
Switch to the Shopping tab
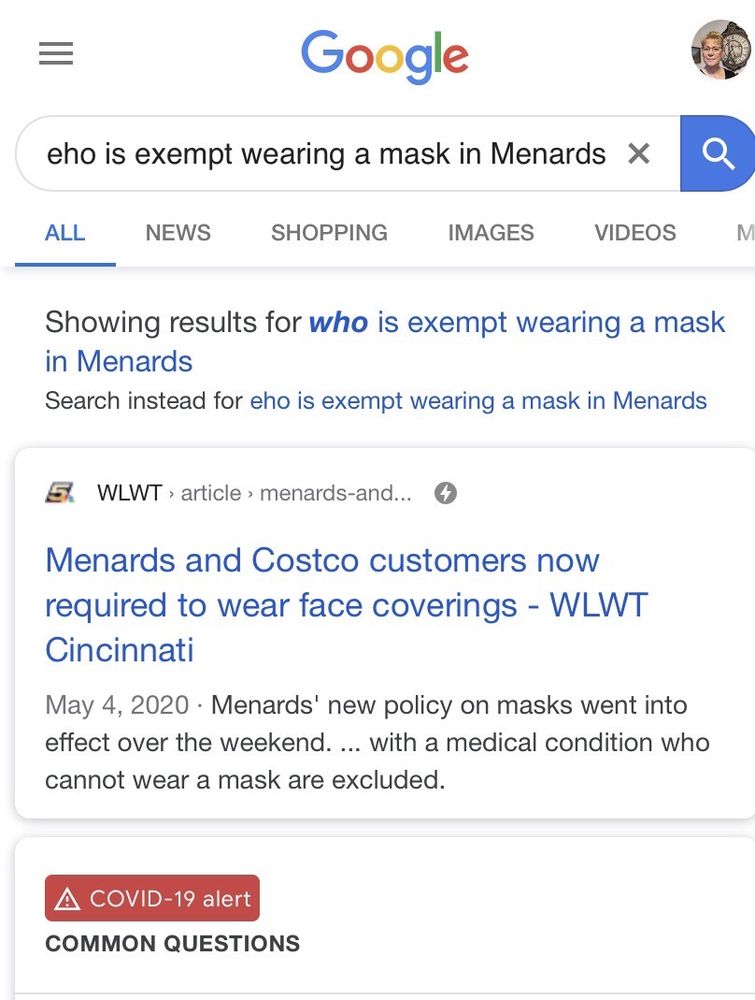[329, 233]
